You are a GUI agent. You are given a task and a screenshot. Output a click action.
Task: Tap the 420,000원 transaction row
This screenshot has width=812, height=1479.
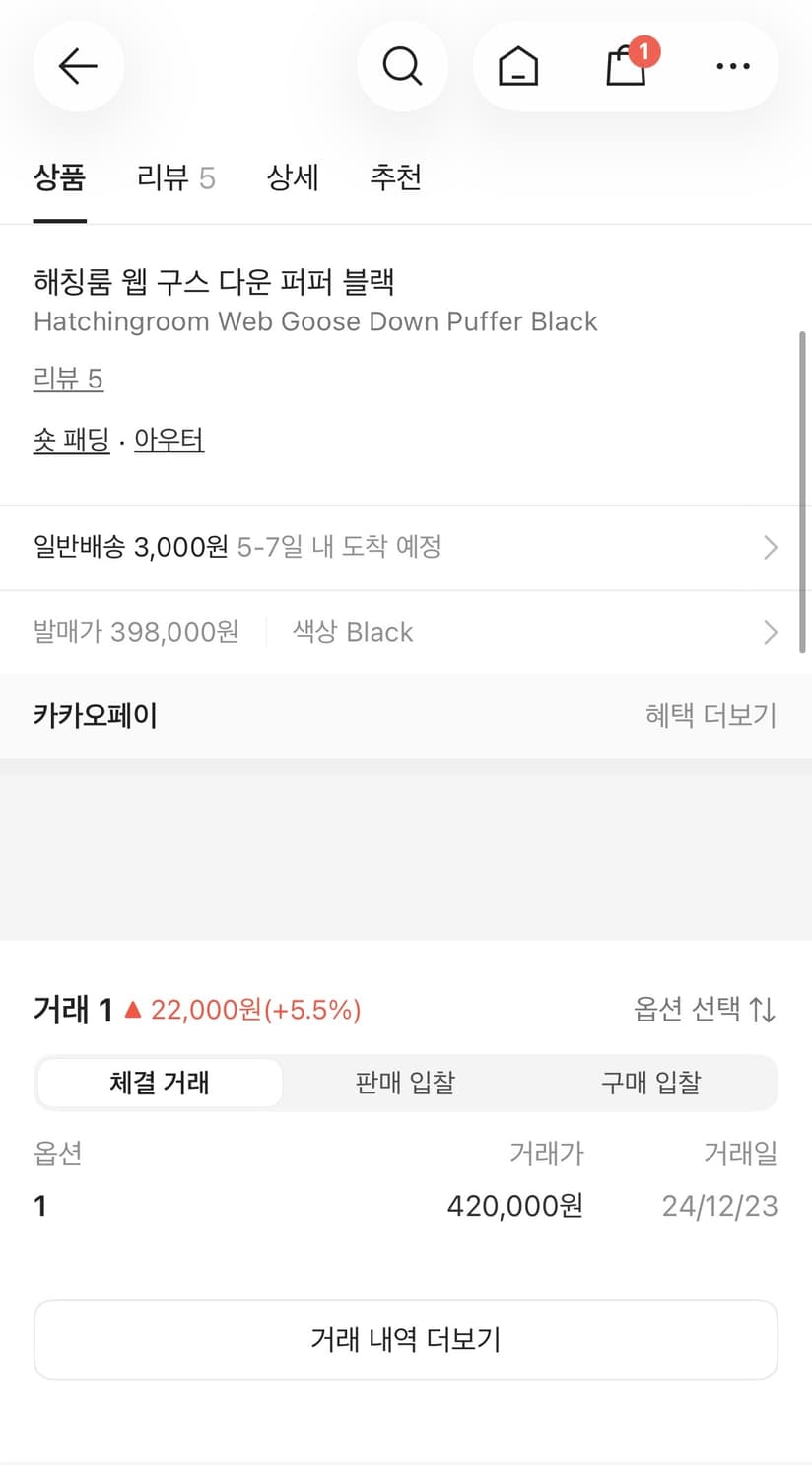pos(512,1205)
